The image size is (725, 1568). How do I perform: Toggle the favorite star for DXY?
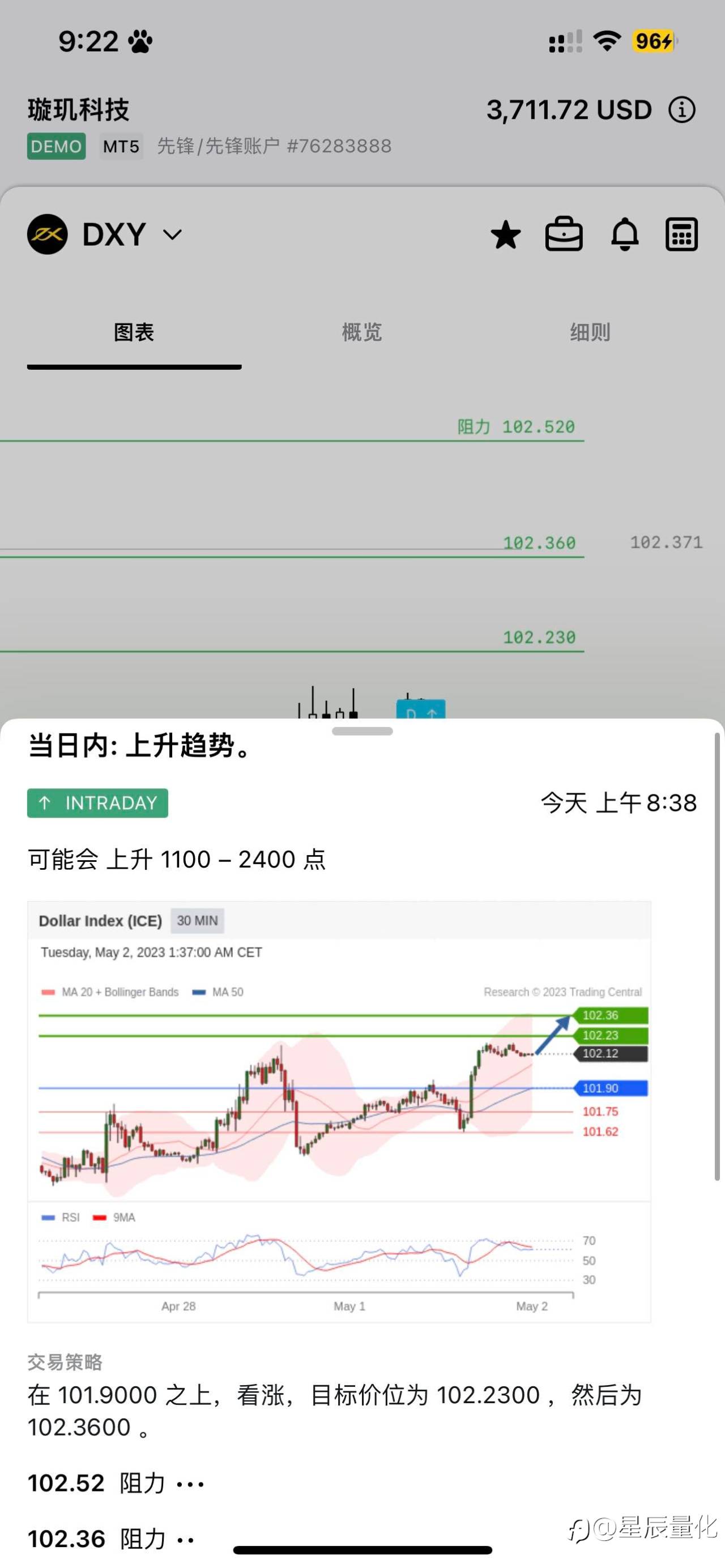pos(505,235)
